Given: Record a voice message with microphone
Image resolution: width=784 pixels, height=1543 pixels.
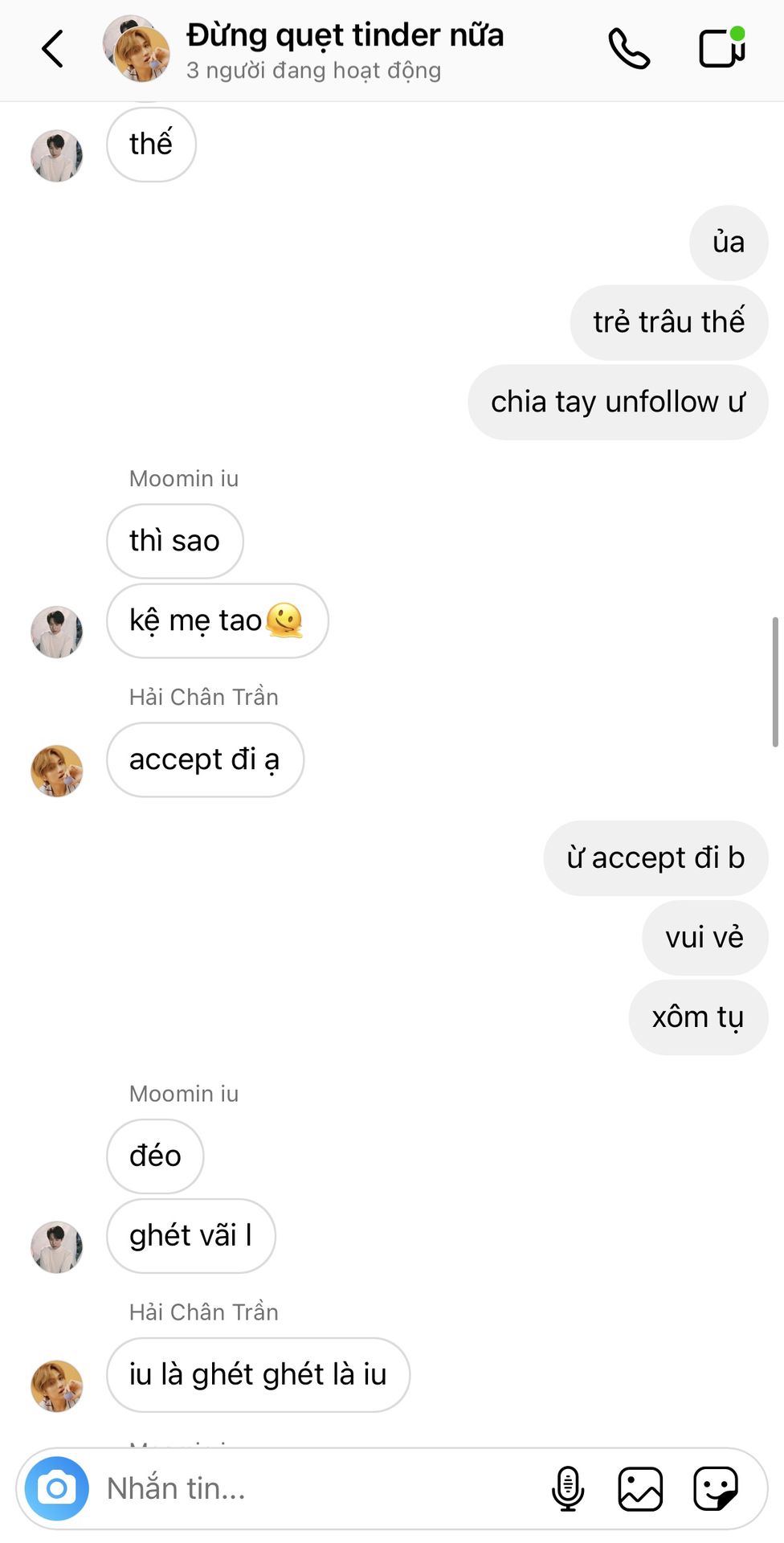Looking at the screenshot, I should [x=568, y=1488].
